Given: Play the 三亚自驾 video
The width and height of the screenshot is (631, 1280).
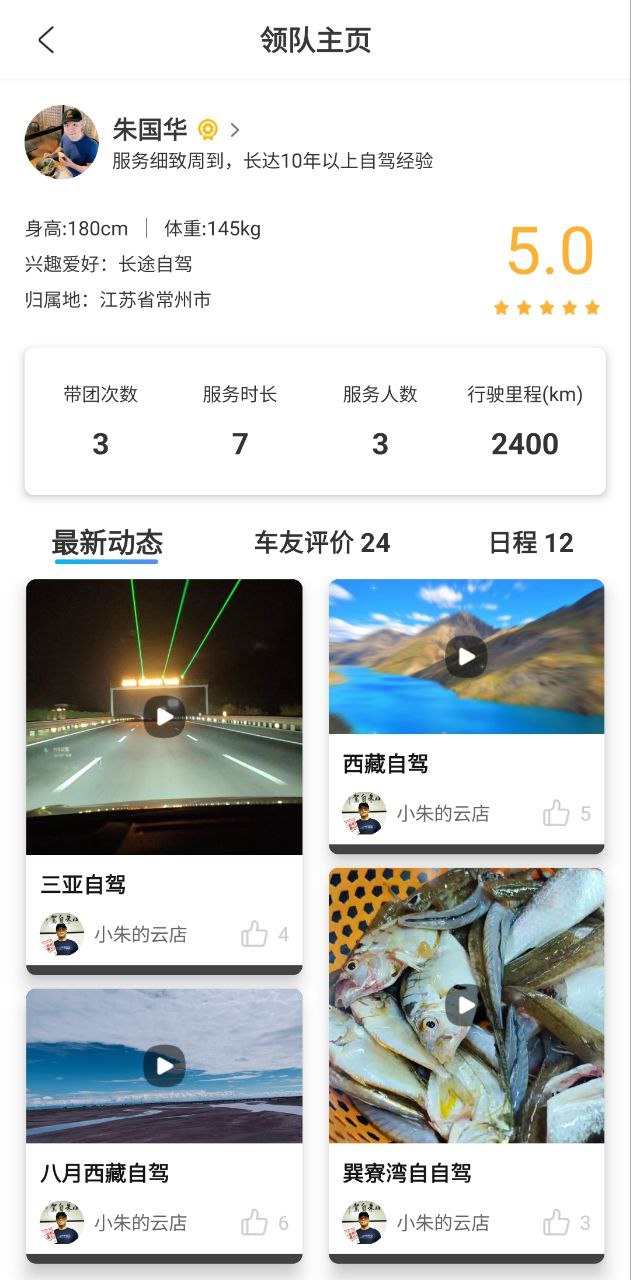Looking at the screenshot, I should click(164, 716).
